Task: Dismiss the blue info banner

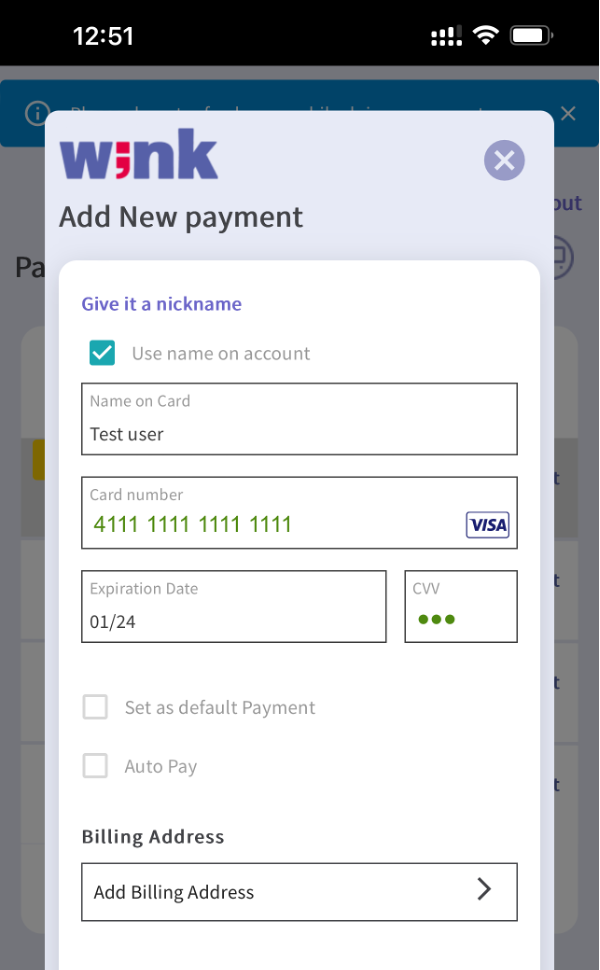Action: tap(568, 113)
